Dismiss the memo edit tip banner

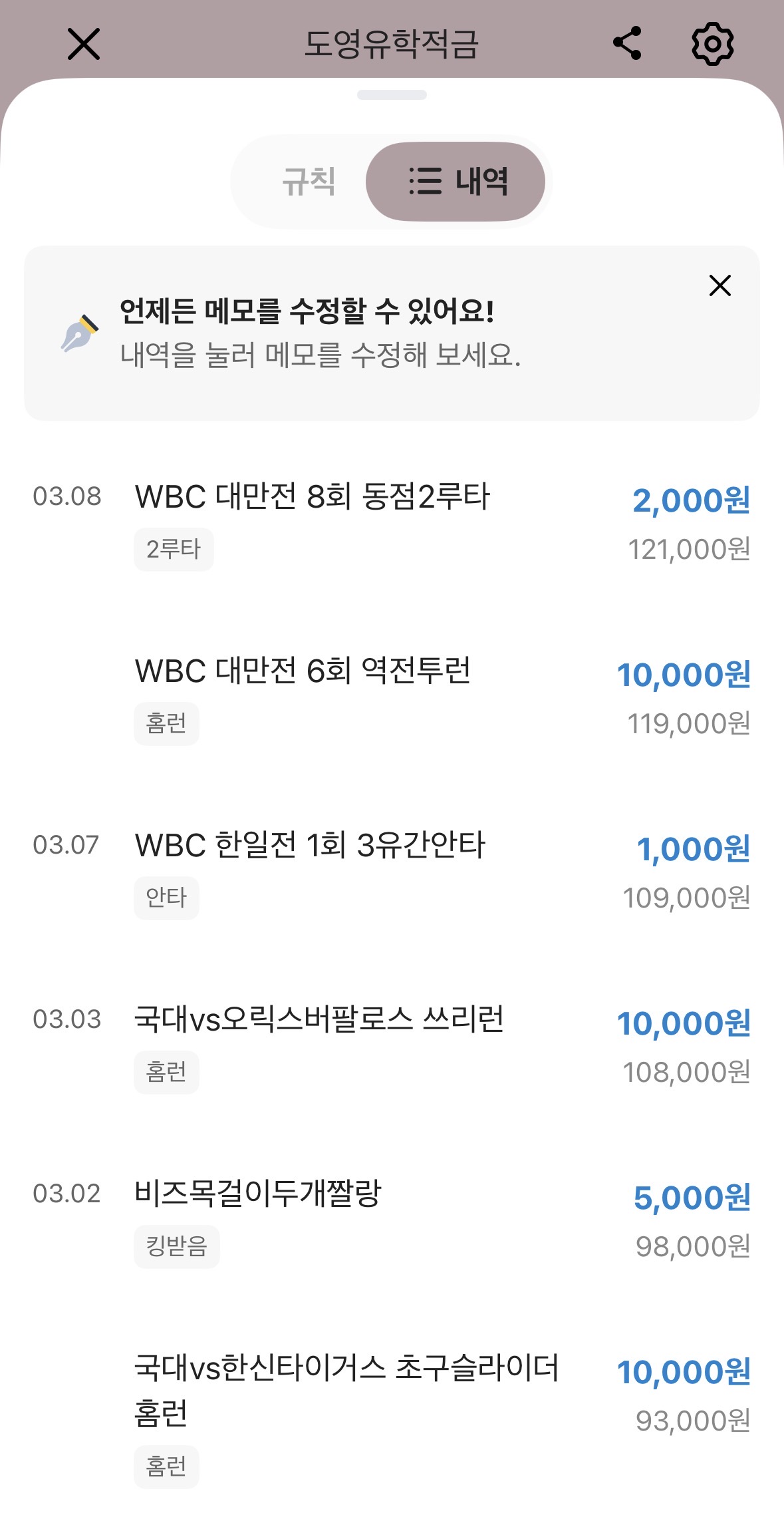719,285
